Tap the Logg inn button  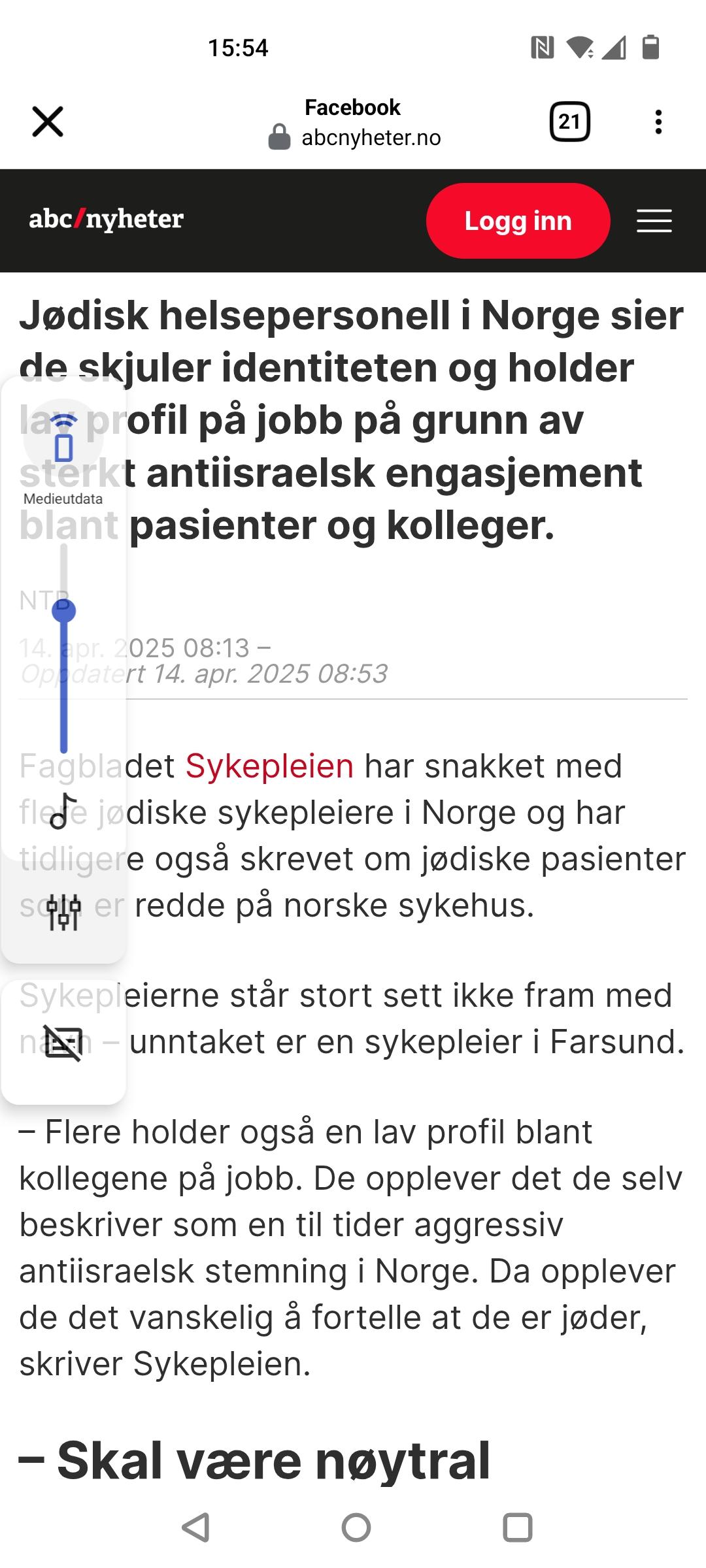coord(518,221)
